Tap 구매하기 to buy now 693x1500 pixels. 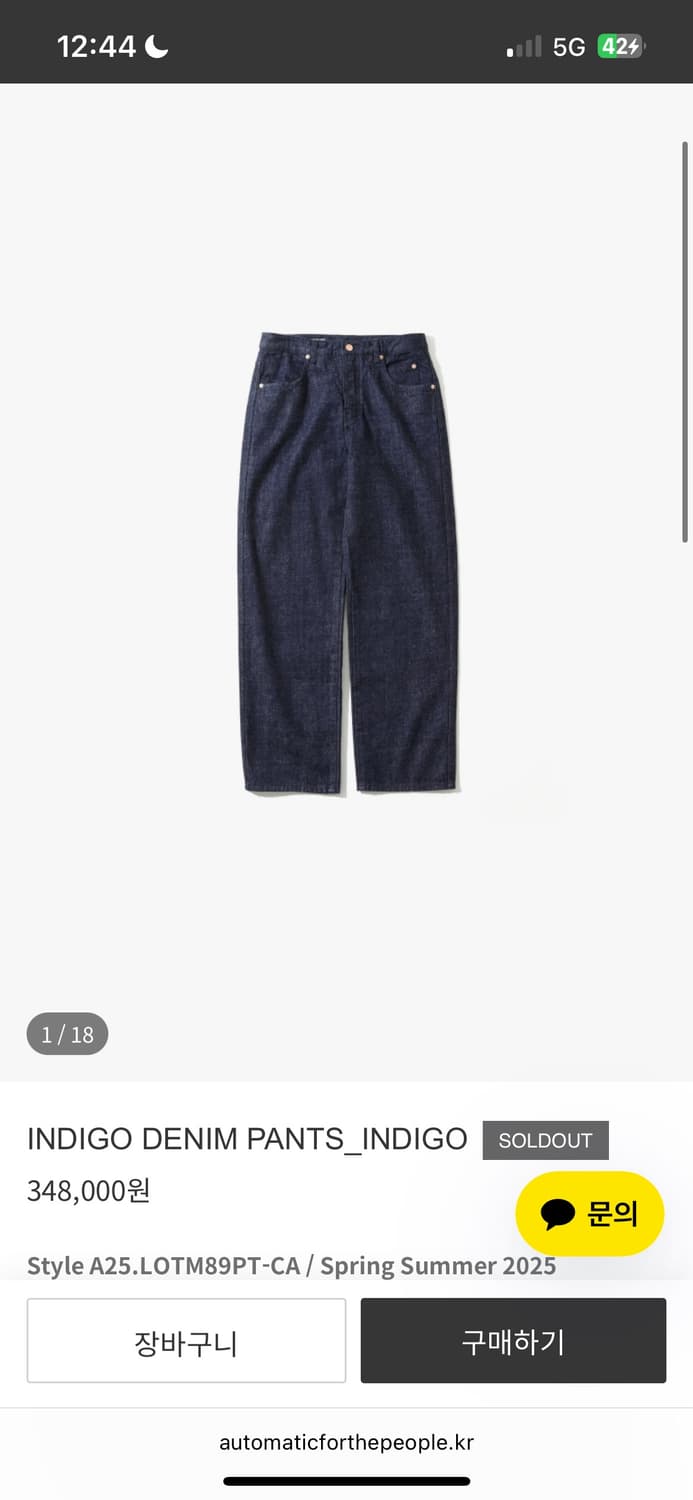pos(513,1341)
